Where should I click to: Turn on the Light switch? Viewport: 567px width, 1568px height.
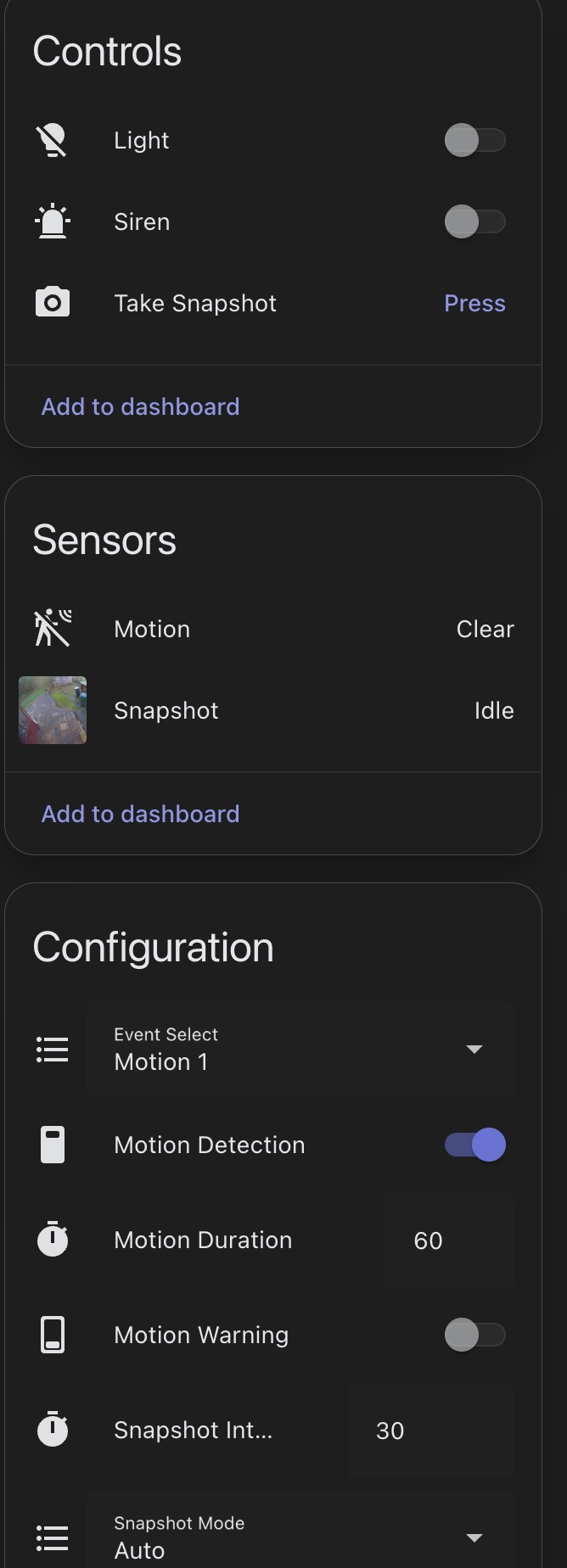474,140
